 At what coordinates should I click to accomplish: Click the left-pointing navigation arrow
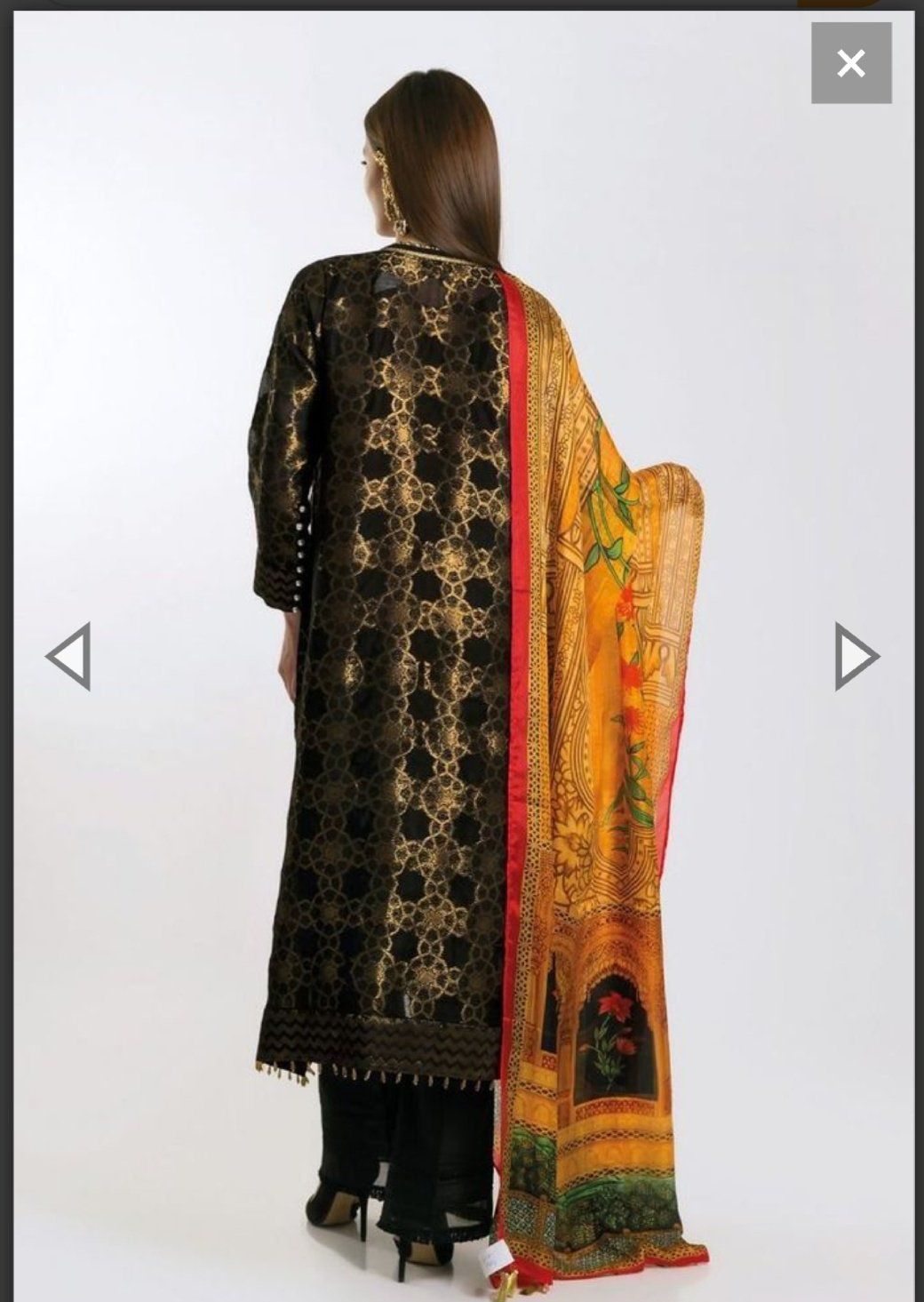(68, 654)
